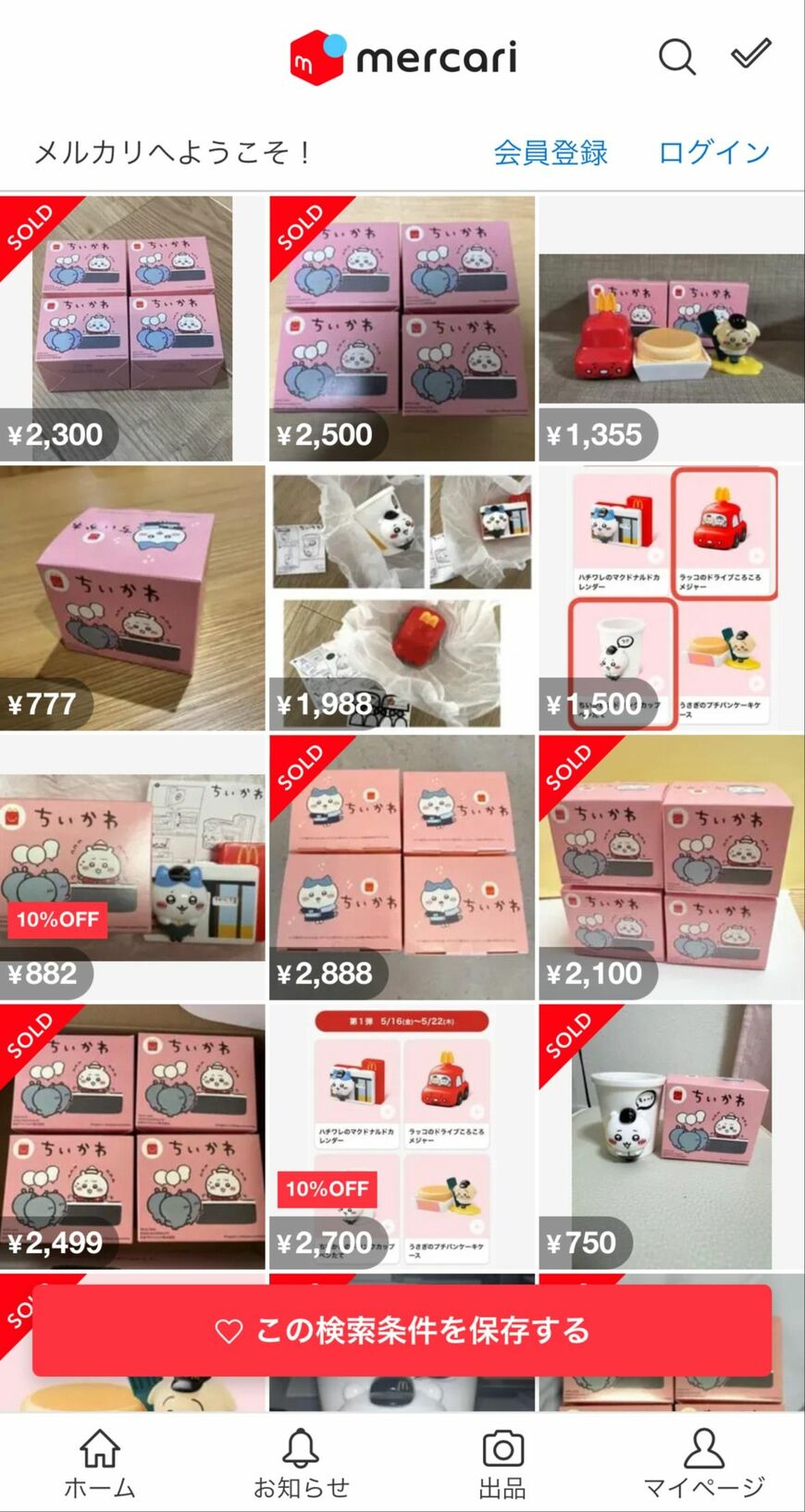Screen dimensions: 805x1512
Task: Save this search with この検索条件を保存する
Action: tap(402, 1330)
